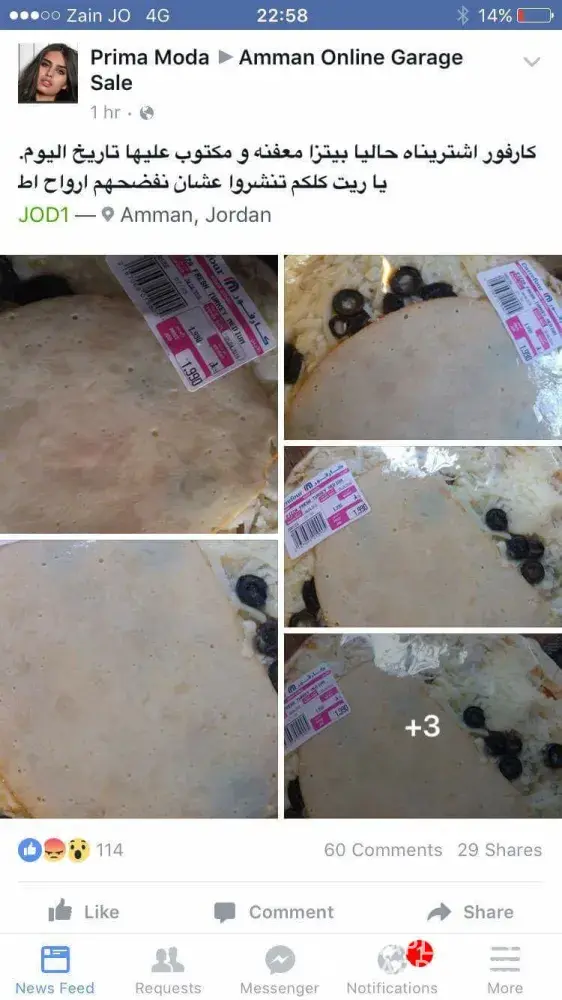Open the Amman, Jordan location link
The image size is (562, 1000).
[x=196, y=215]
